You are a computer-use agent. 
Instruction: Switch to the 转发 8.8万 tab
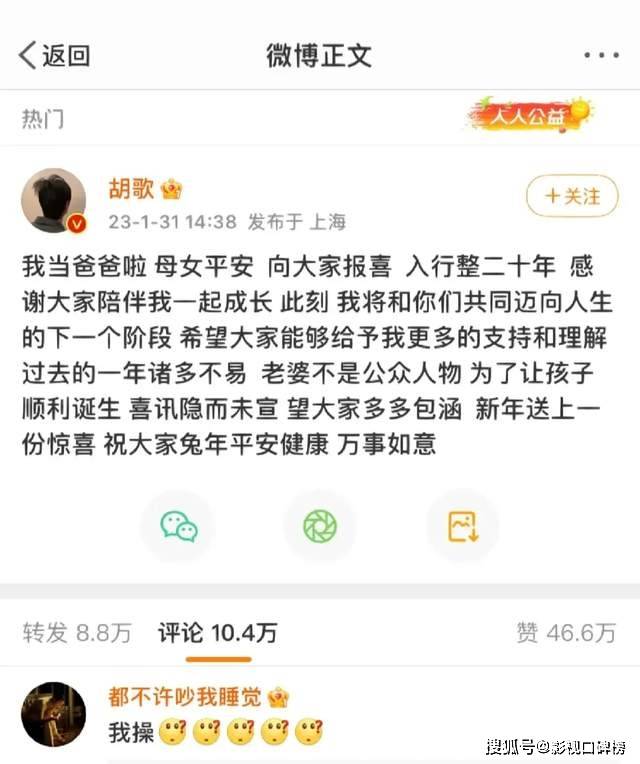[78, 632]
